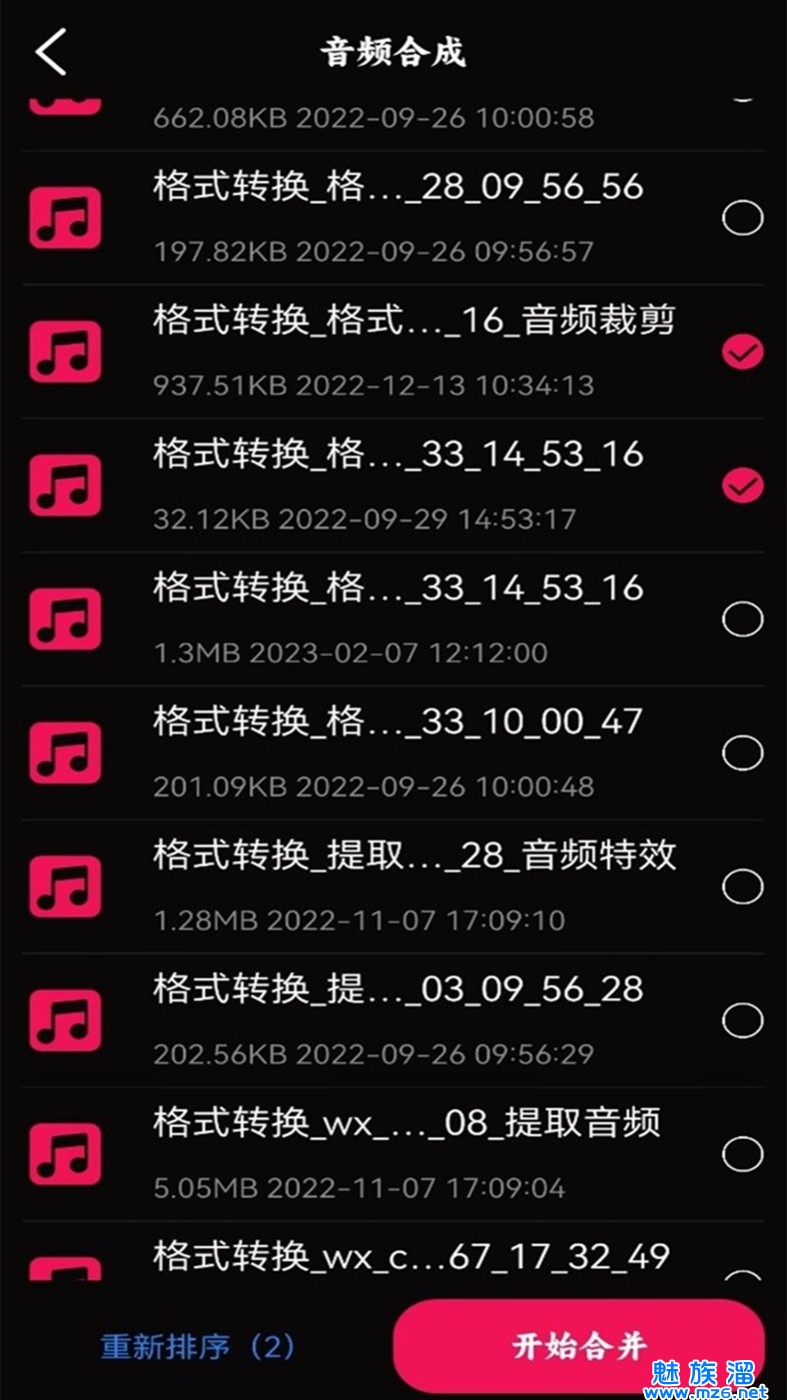Tick the 1.28MB 音频特效 file

[x=742, y=886]
